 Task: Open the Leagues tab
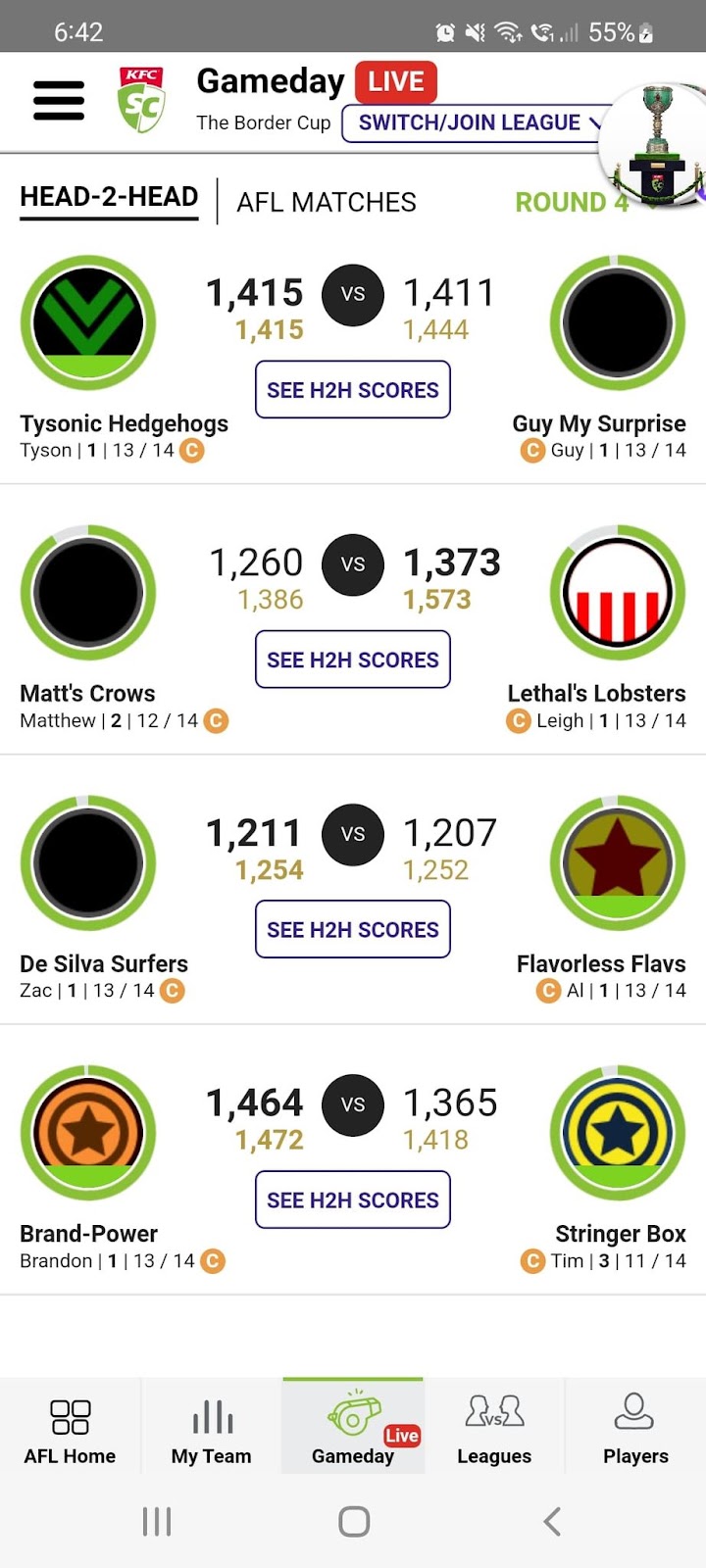494,1431
